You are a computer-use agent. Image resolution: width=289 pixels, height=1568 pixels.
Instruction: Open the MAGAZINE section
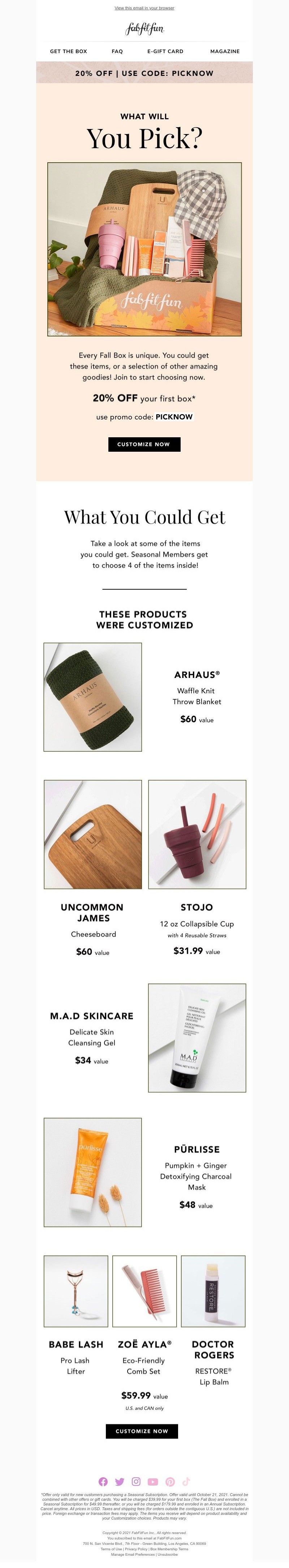(x=224, y=52)
